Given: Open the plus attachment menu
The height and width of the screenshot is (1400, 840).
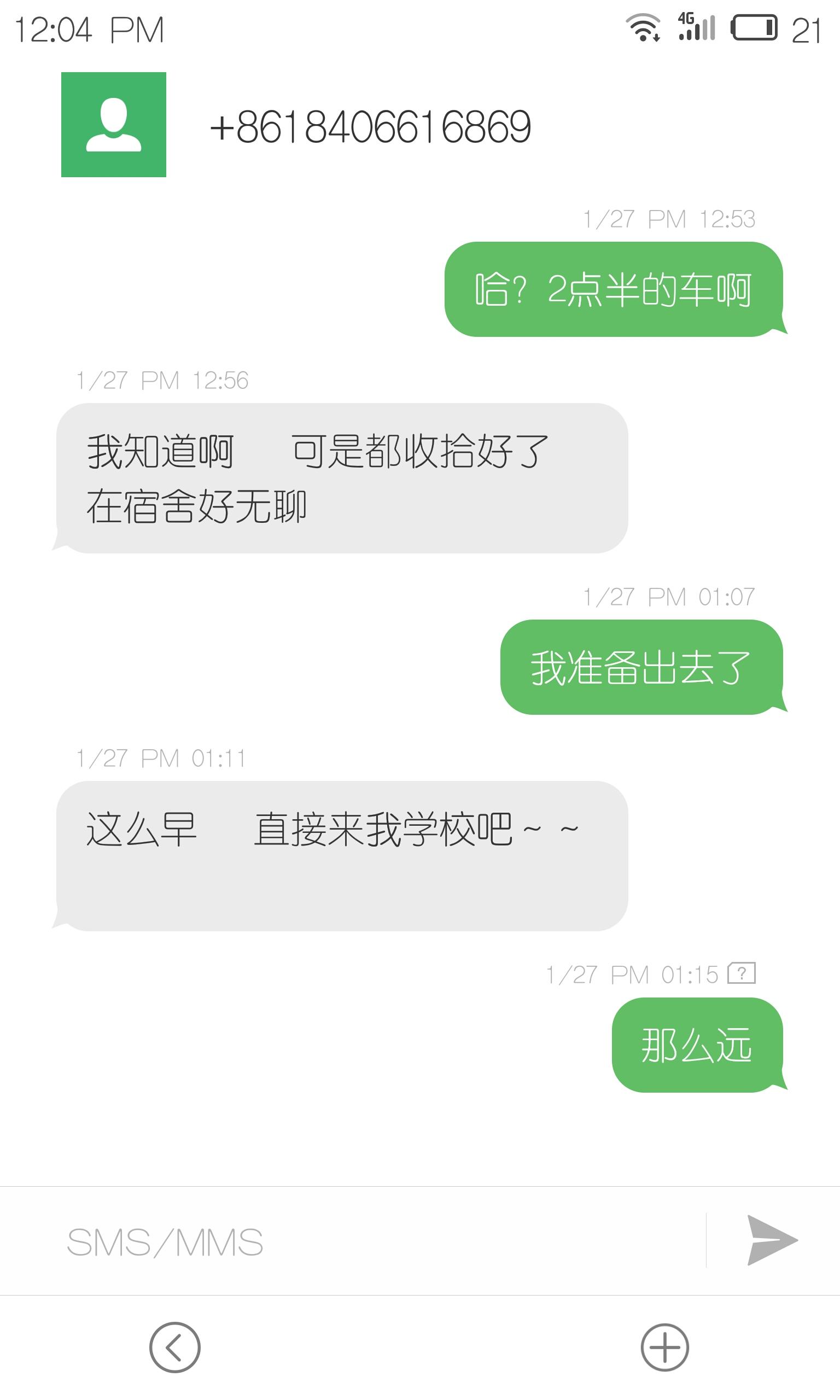Looking at the screenshot, I should click(x=664, y=1347).
